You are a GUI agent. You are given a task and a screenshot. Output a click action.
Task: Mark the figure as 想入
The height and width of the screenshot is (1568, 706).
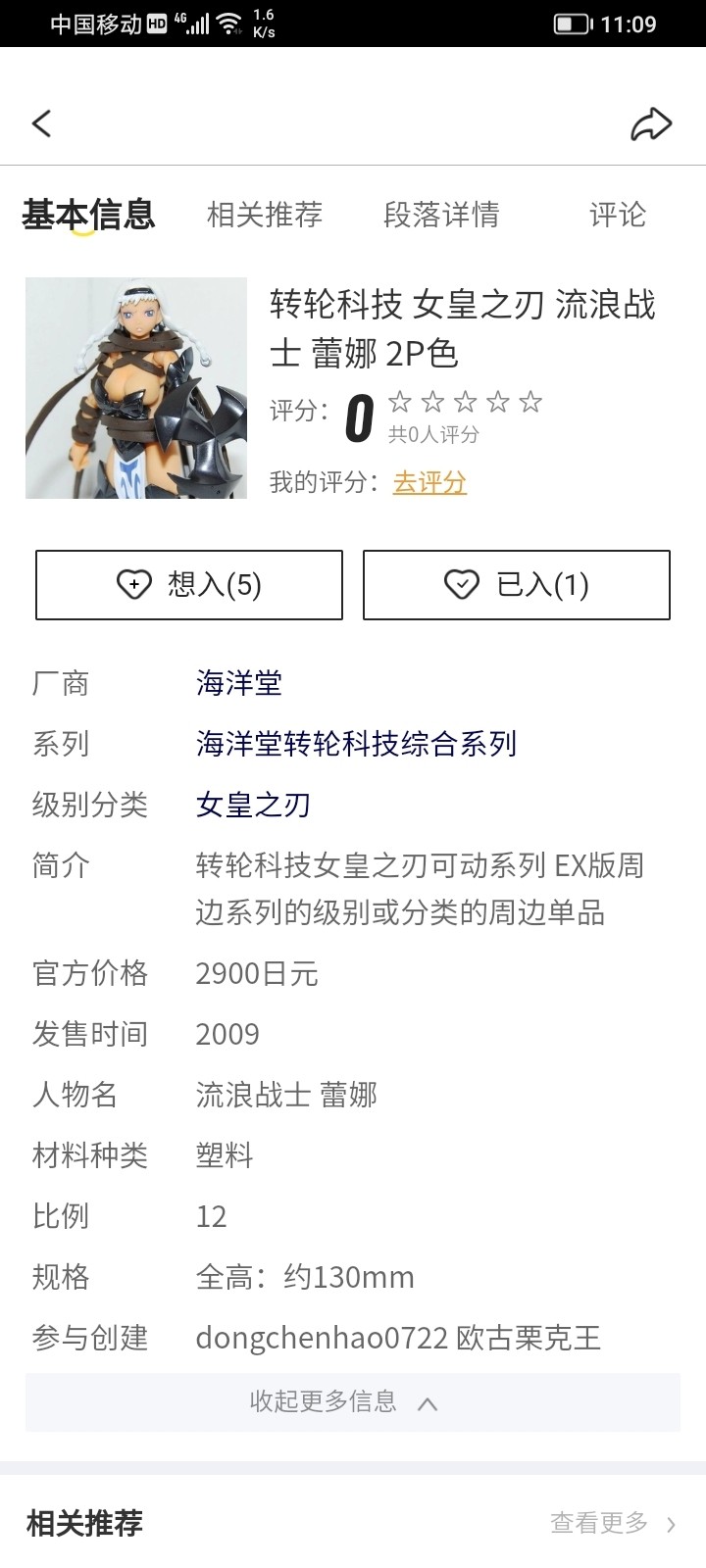coord(189,585)
